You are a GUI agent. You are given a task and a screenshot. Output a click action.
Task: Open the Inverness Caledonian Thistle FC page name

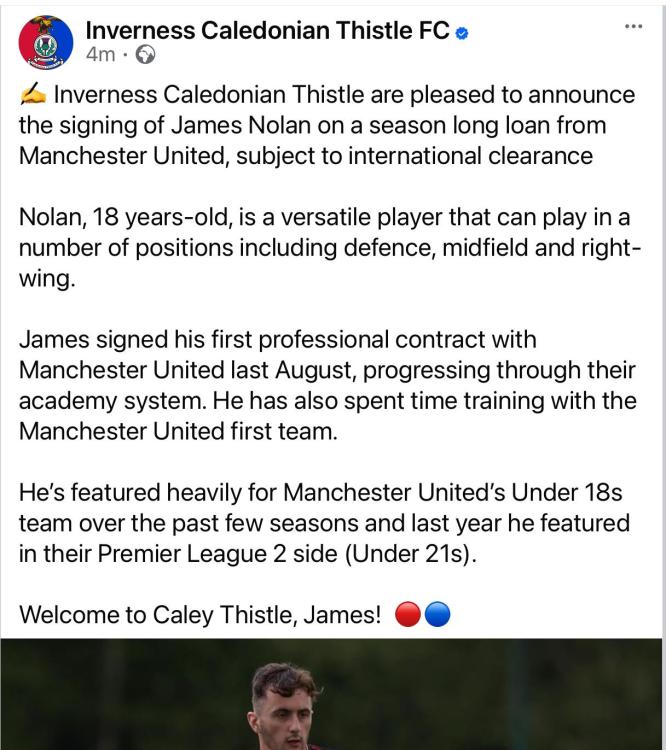(267, 31)
